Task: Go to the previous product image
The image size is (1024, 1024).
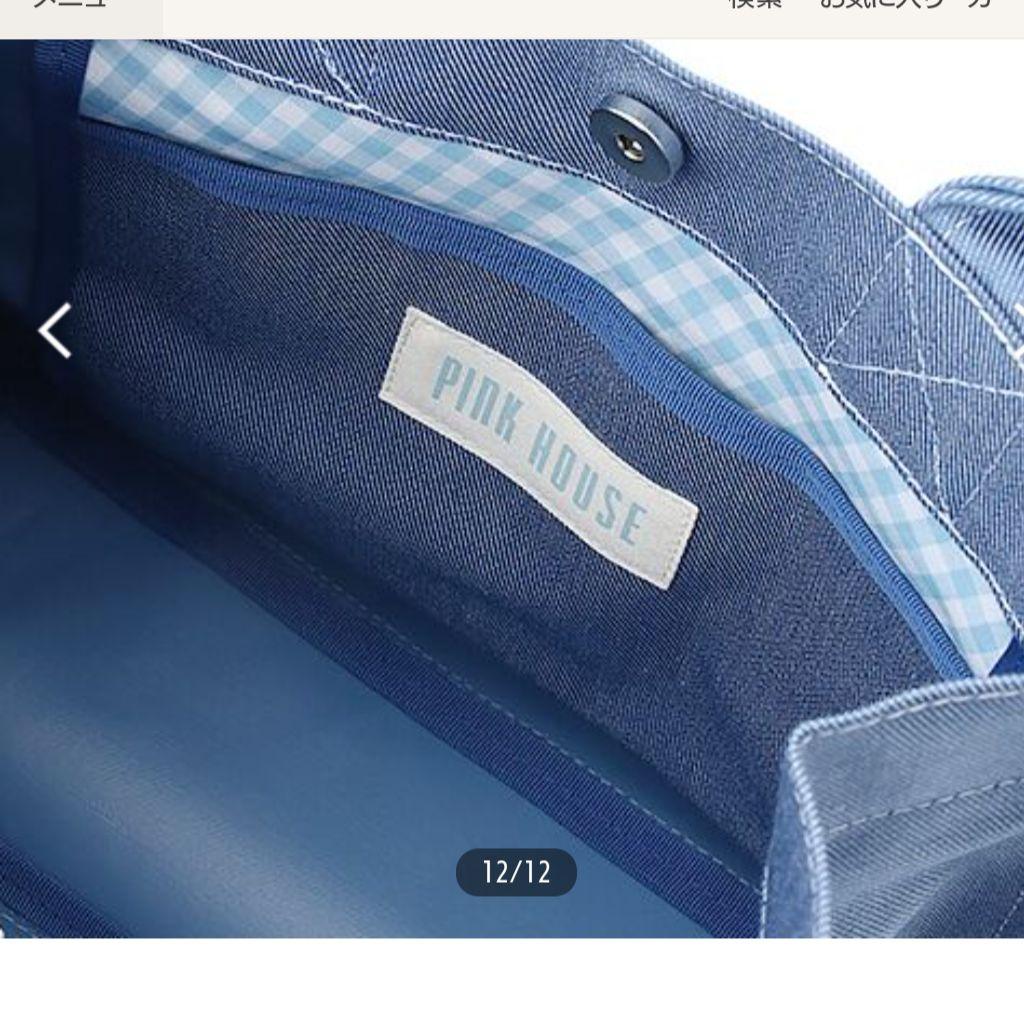Action: point(55,330)
